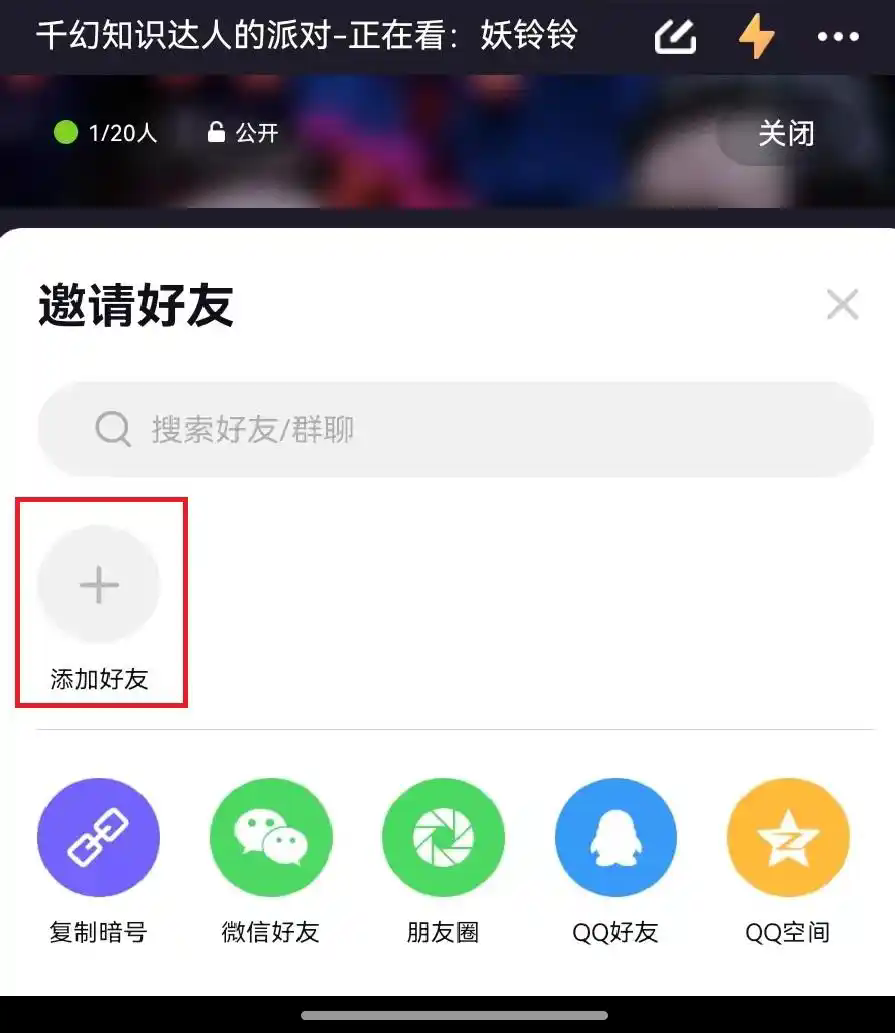Invite via QQ好友
This screenshot has height=1033, width=895.
click(616, 838)
